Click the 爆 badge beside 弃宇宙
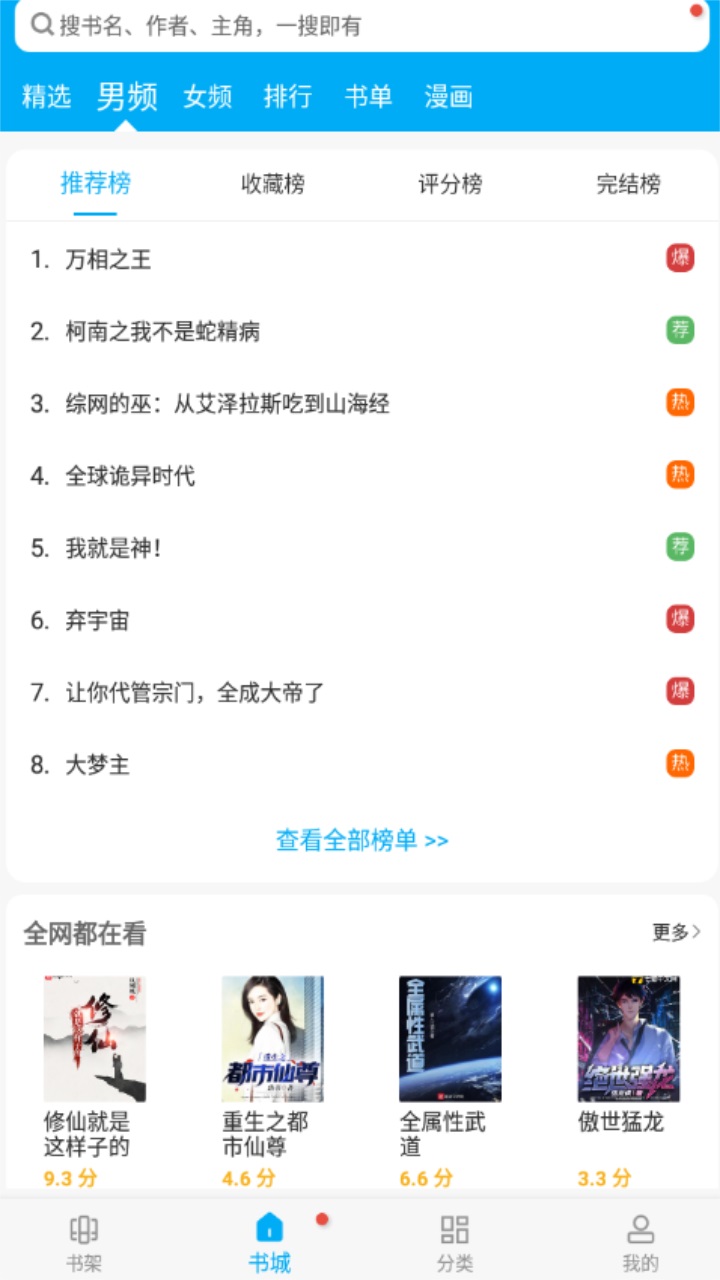720x1280 pixels. 682,618
